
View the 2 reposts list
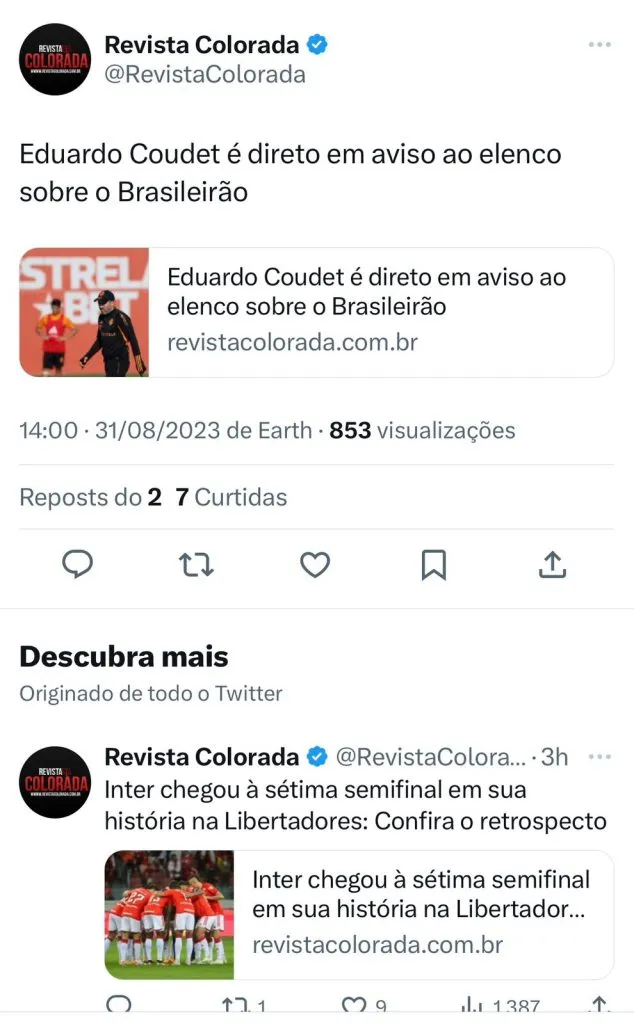click(90, 497)
